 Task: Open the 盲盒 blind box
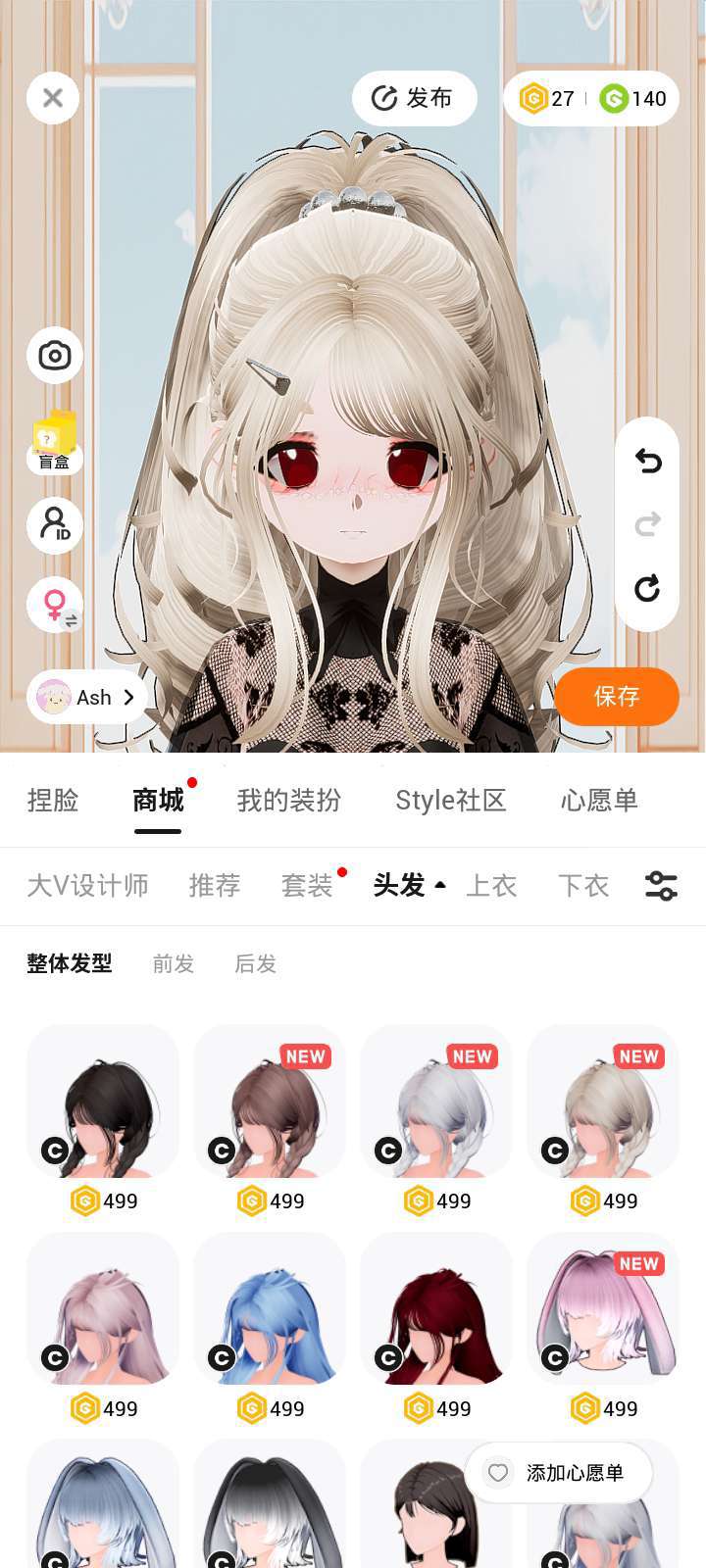point(55,441)
